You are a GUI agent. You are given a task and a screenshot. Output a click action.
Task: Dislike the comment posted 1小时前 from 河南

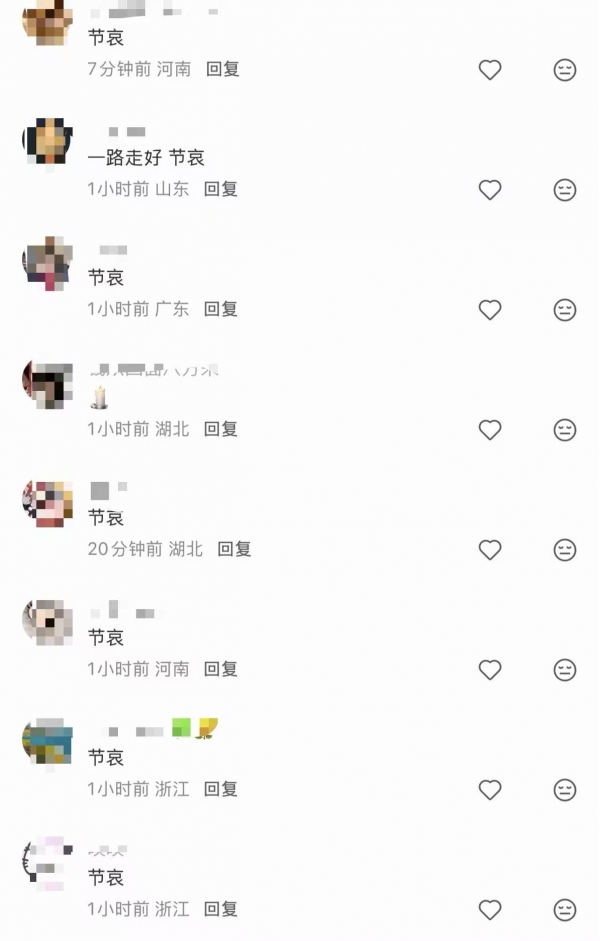(565, 670)
